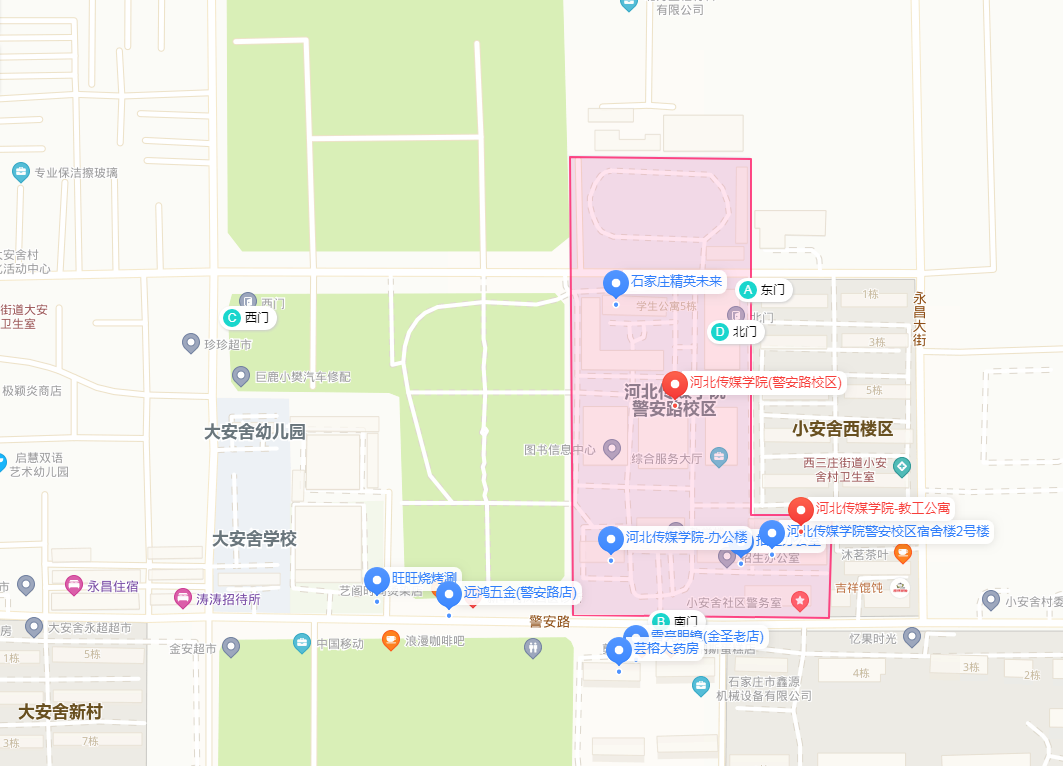
Task: Tap the 永昌住宿 lodging icon
Action: 74,584
